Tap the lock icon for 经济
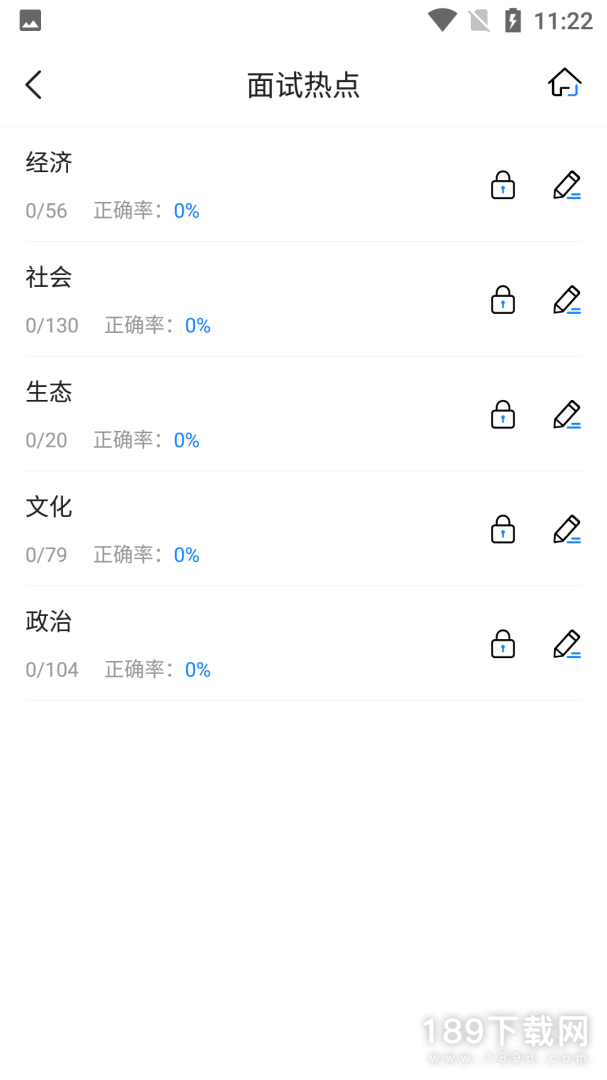Viewport: 607px width, 1080px height. tap(503, 185)
